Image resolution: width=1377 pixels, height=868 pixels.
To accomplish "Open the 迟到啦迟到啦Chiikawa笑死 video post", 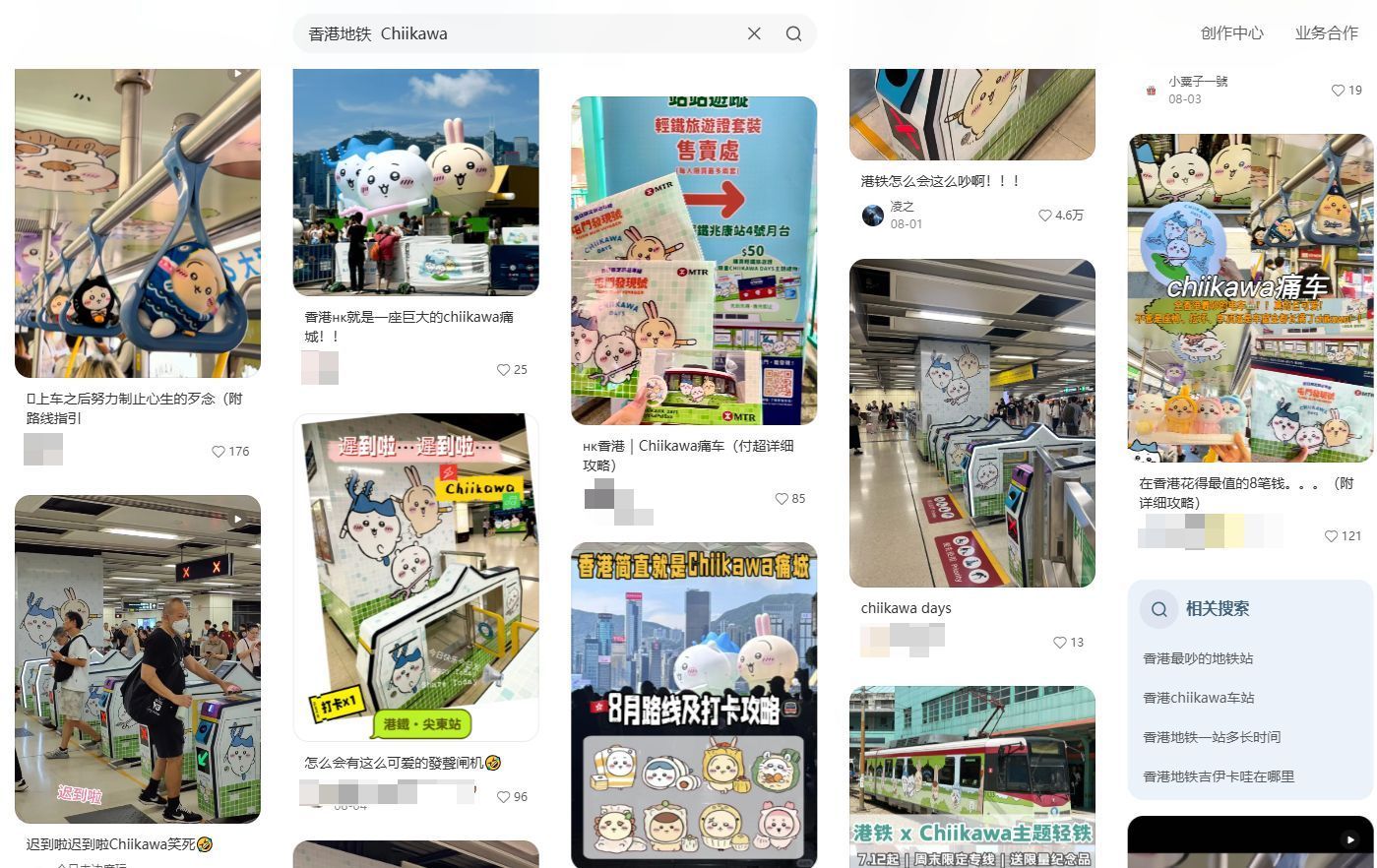I will 138,659.
